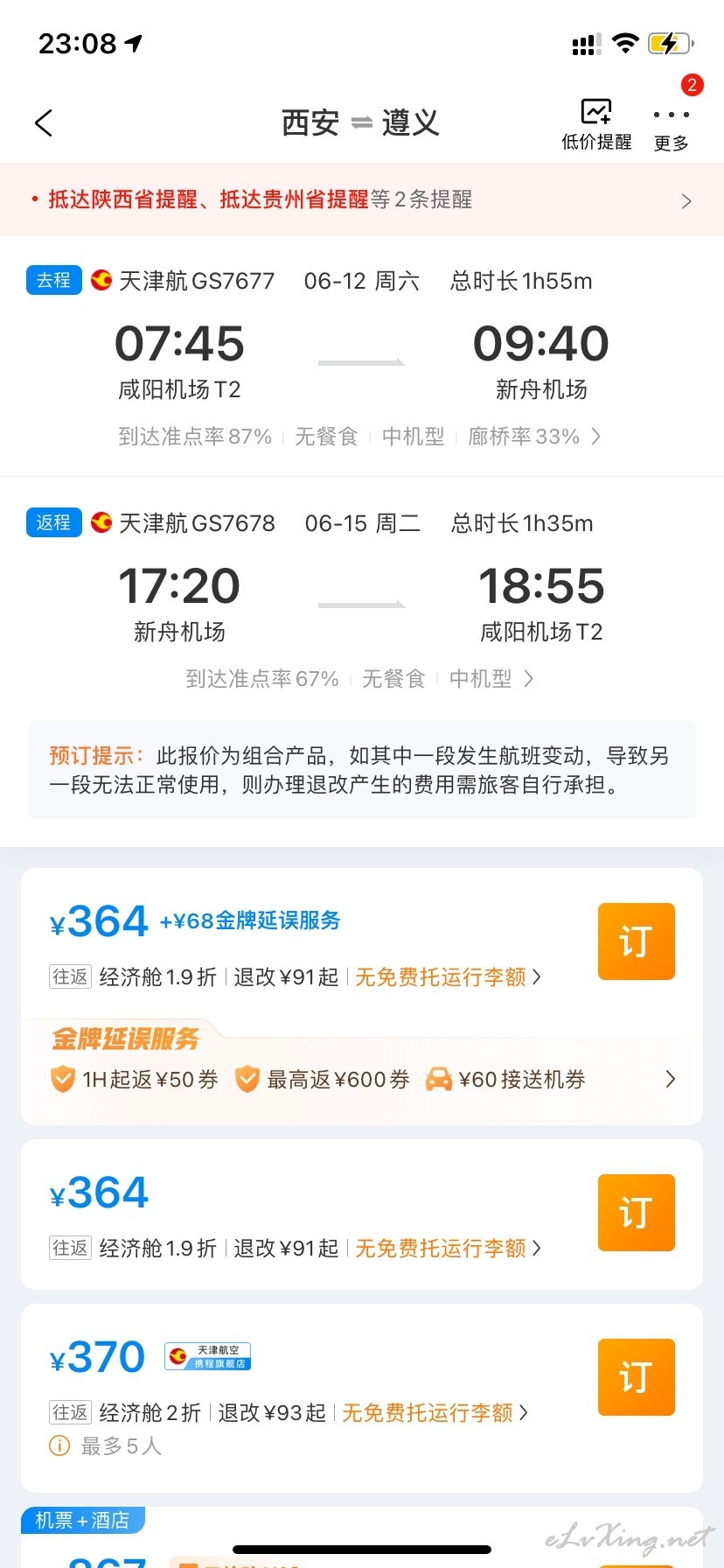Book the ¥370 天津航空旗舰店 fare
724x1568 pixels.
pyautogui.click(x=636, y=1377)
